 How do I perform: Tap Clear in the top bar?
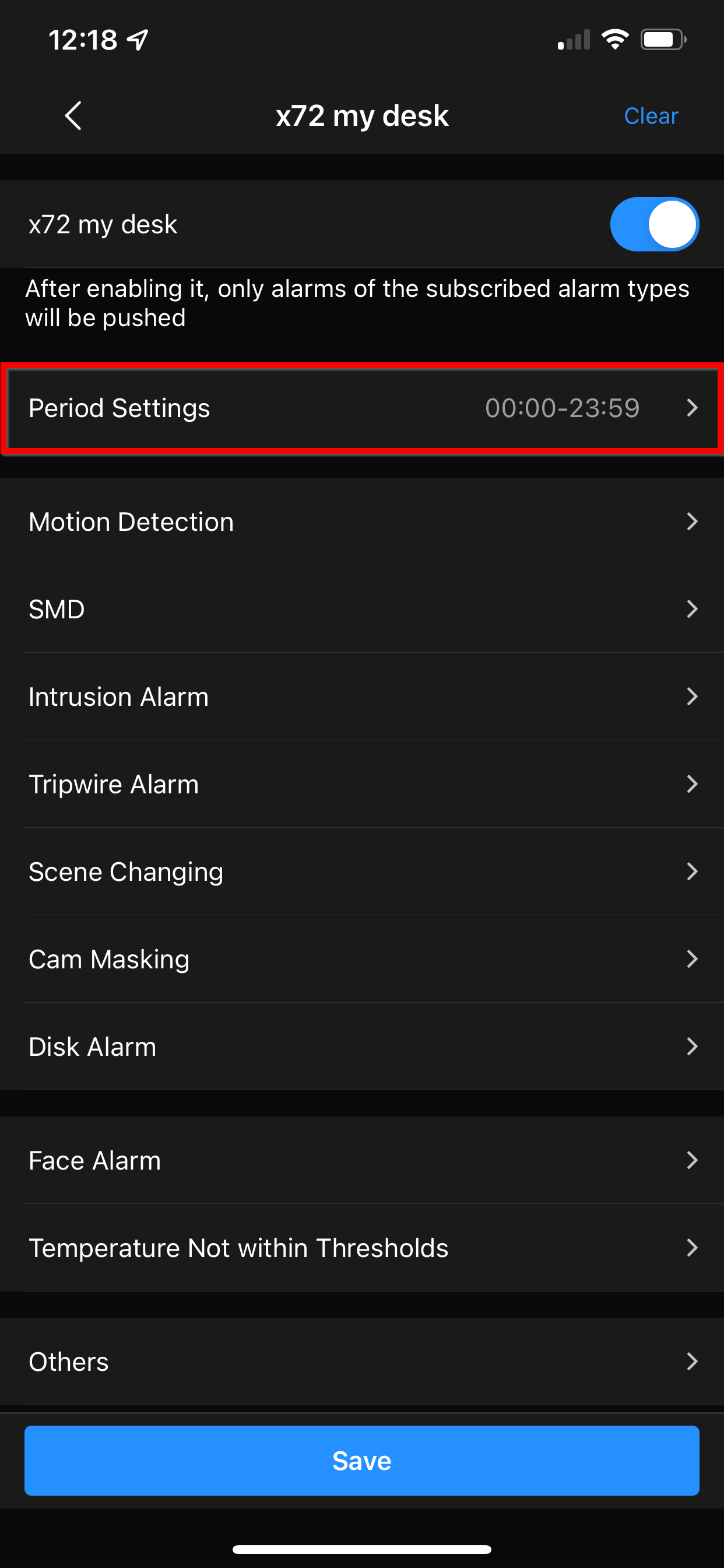pos(651,116)
